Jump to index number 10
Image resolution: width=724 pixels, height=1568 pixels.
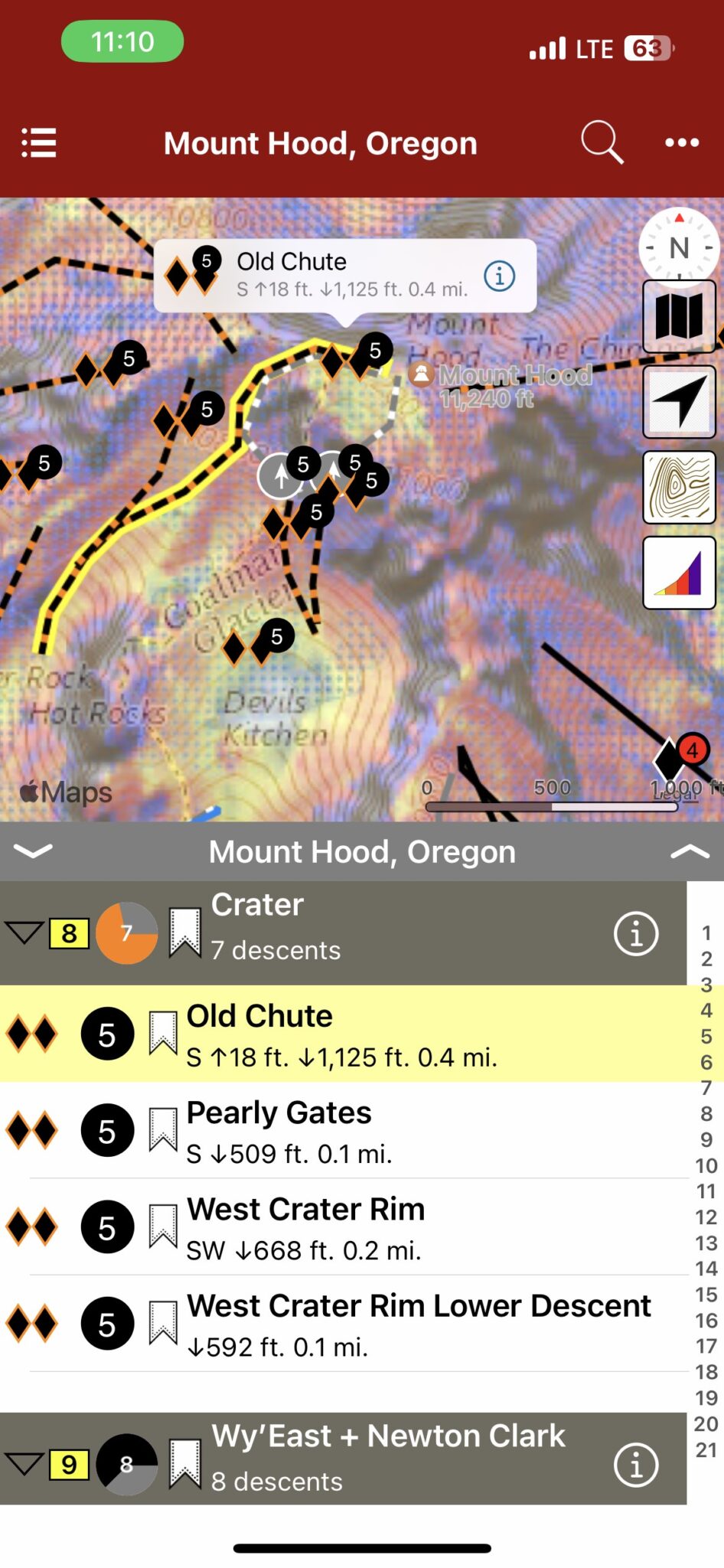point(706,1165)
